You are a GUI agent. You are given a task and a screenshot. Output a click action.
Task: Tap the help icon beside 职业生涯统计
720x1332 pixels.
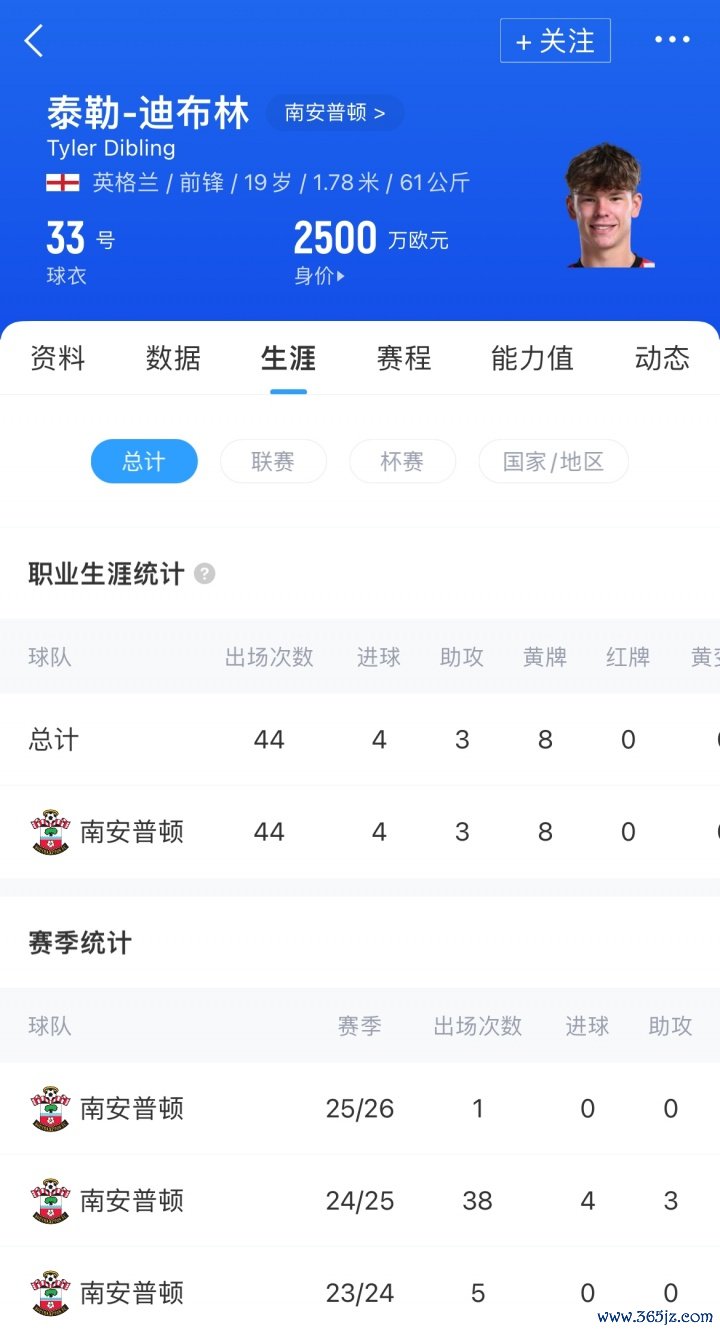pyautogui.click(x=205, y=574)
